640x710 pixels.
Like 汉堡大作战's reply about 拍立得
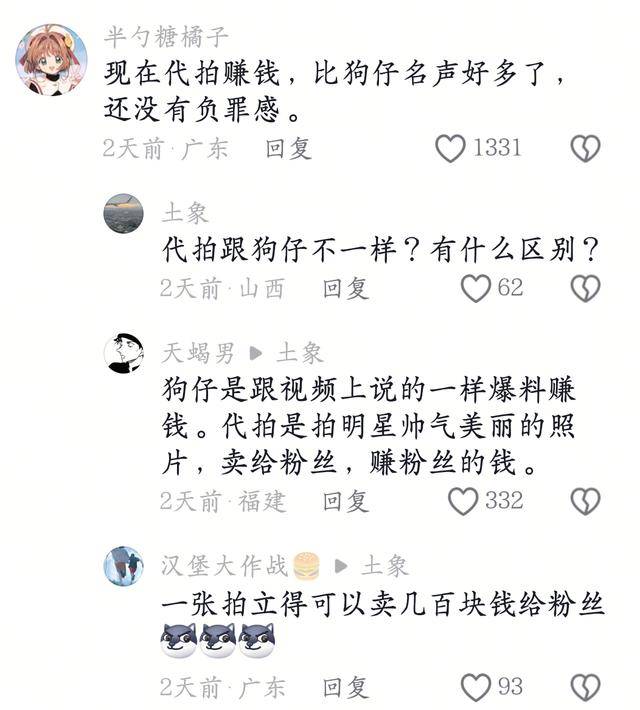(475, 687)
